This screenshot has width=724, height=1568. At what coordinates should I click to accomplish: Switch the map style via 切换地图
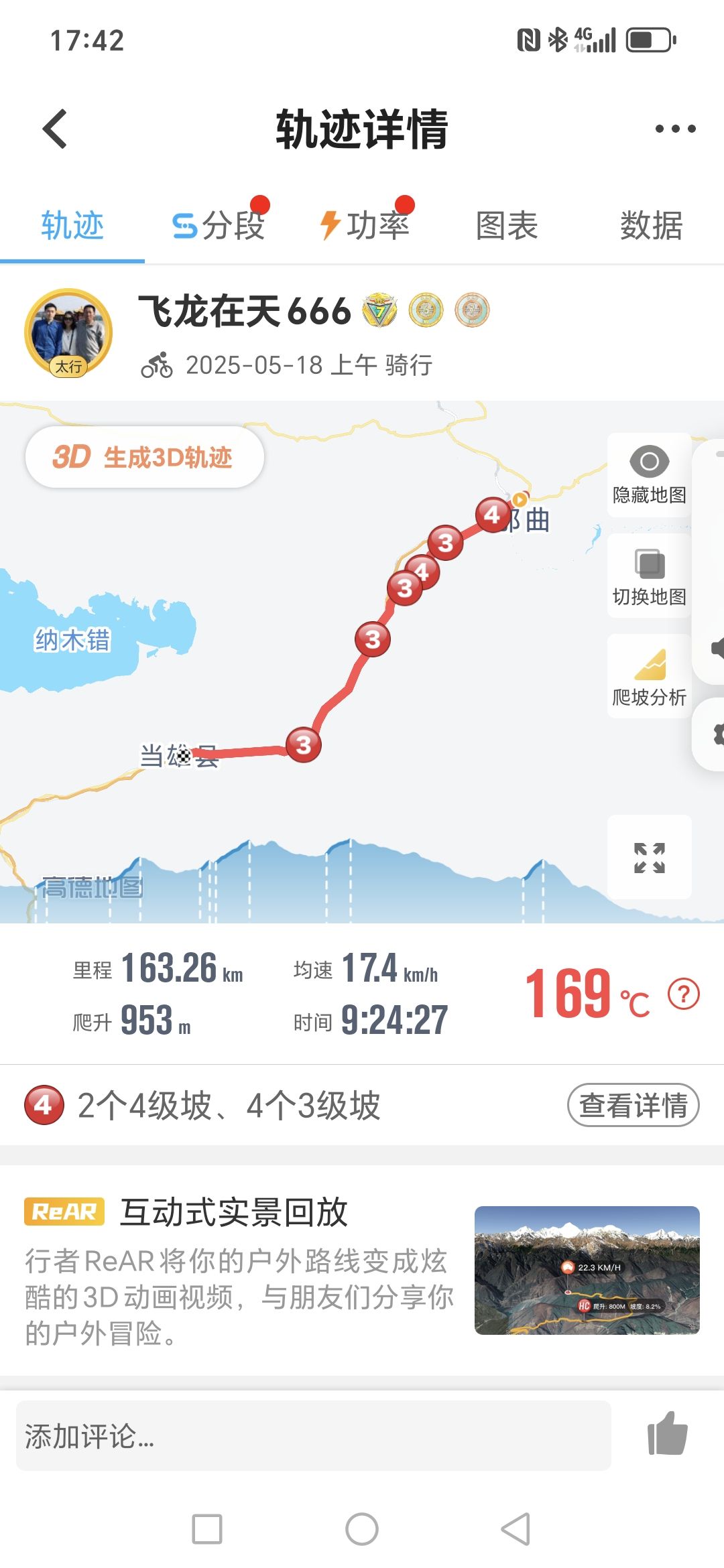click(649, 576)
